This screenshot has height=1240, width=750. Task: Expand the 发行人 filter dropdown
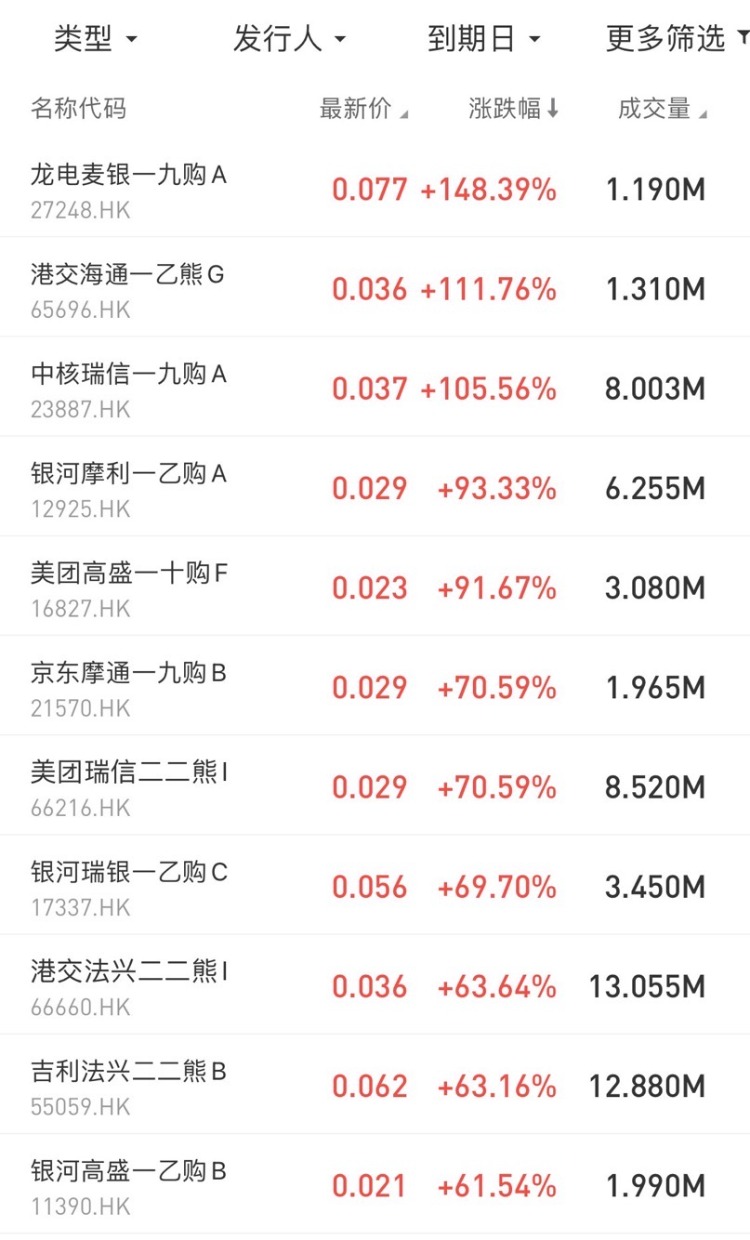pyautogui.click(x=289, y=40)
